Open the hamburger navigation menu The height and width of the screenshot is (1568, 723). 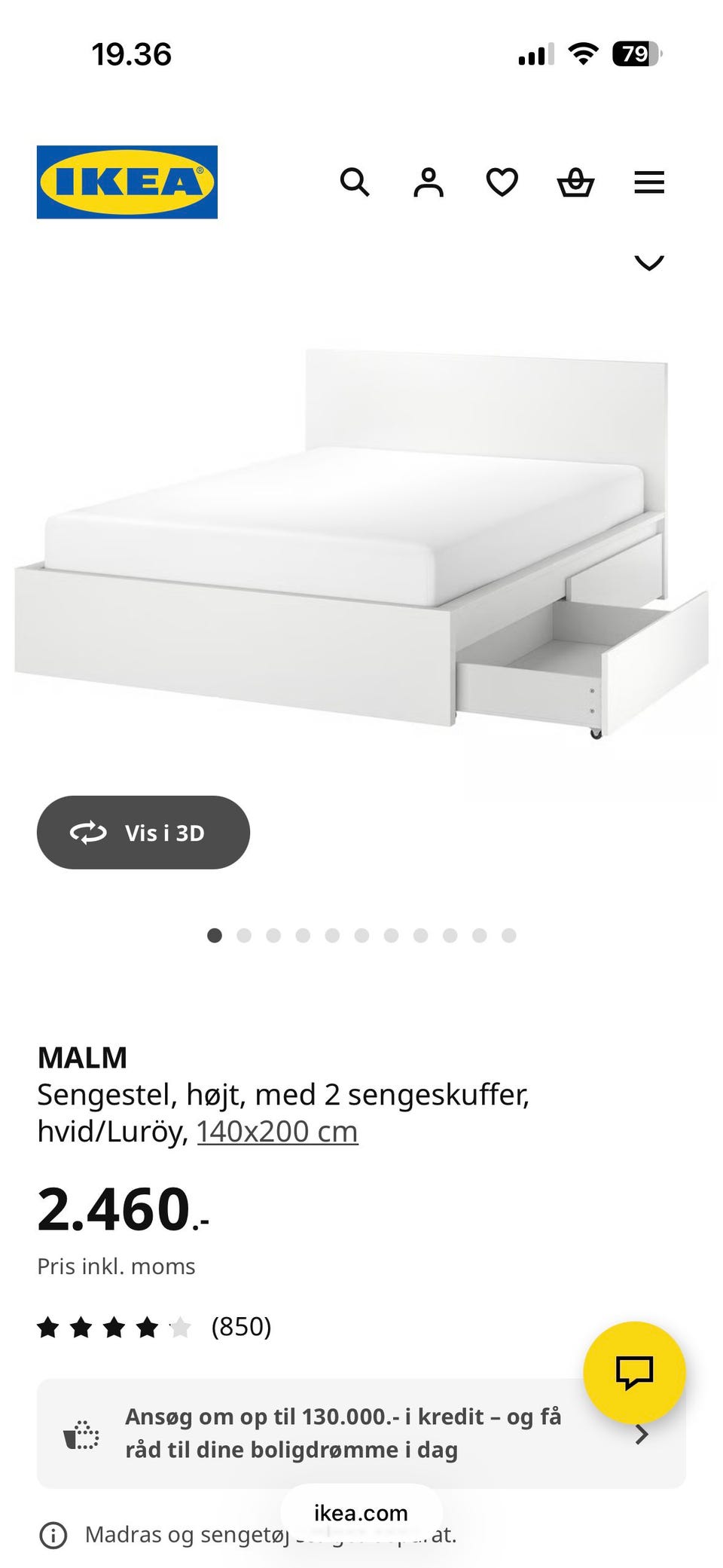point(649,182)
